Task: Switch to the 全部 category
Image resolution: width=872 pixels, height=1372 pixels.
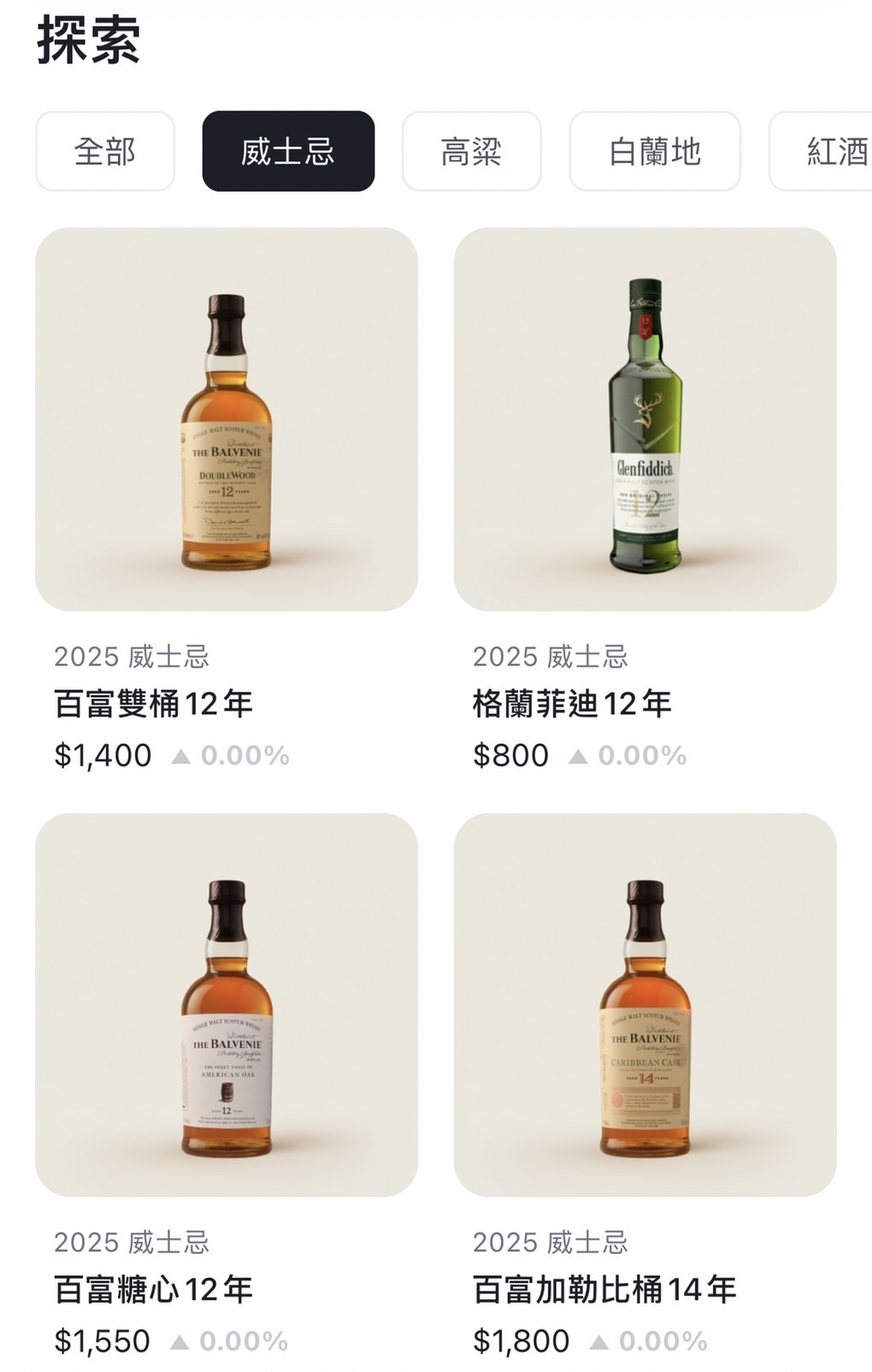Action: [104, 151]
